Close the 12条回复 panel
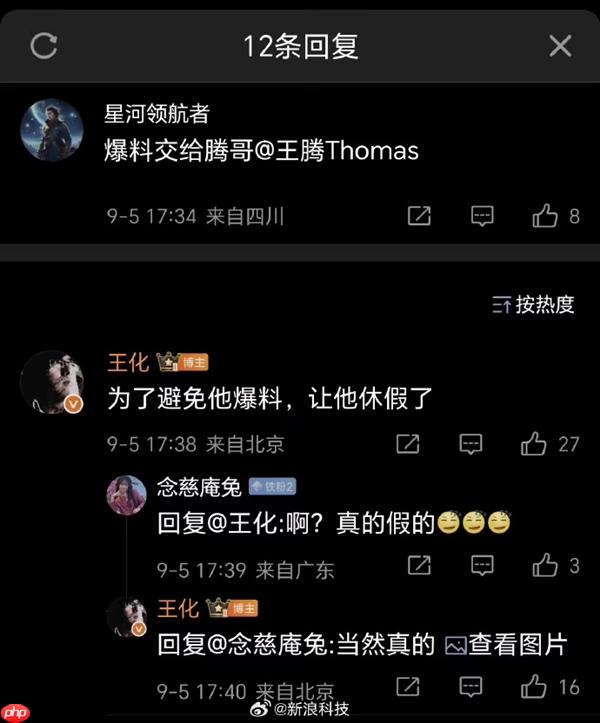This screenshot has height=723, width=600. pyautogui.click(x=560, y=45)
